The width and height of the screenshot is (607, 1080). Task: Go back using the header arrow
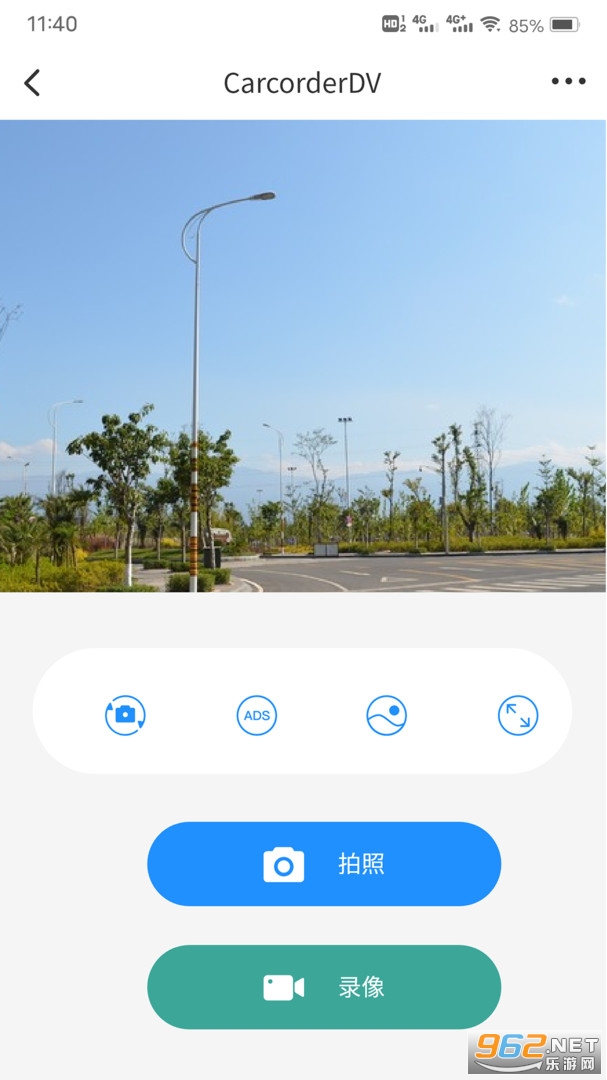[x=33, y=82]
